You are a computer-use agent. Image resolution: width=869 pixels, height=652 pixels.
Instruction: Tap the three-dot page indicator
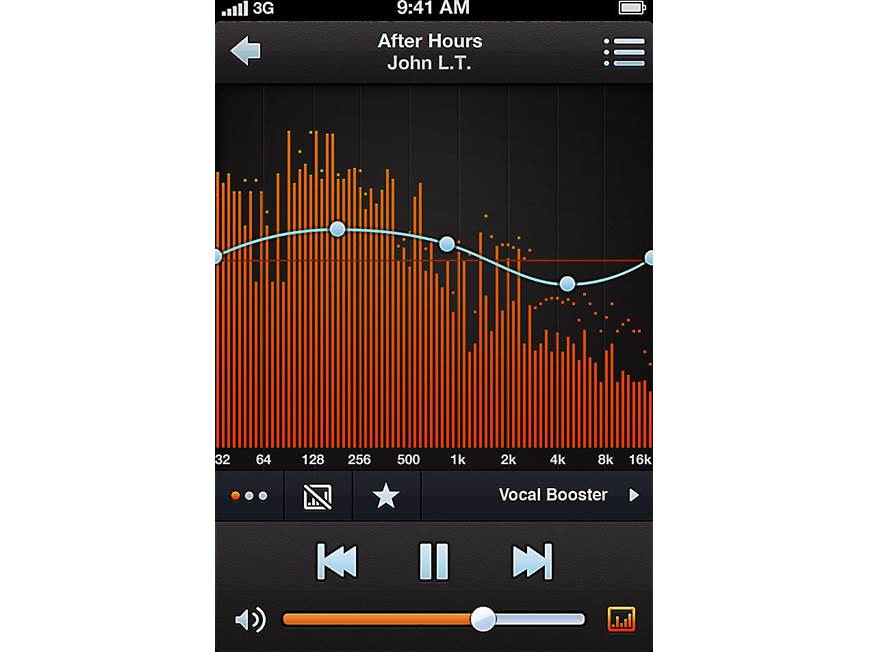(249, 496)
